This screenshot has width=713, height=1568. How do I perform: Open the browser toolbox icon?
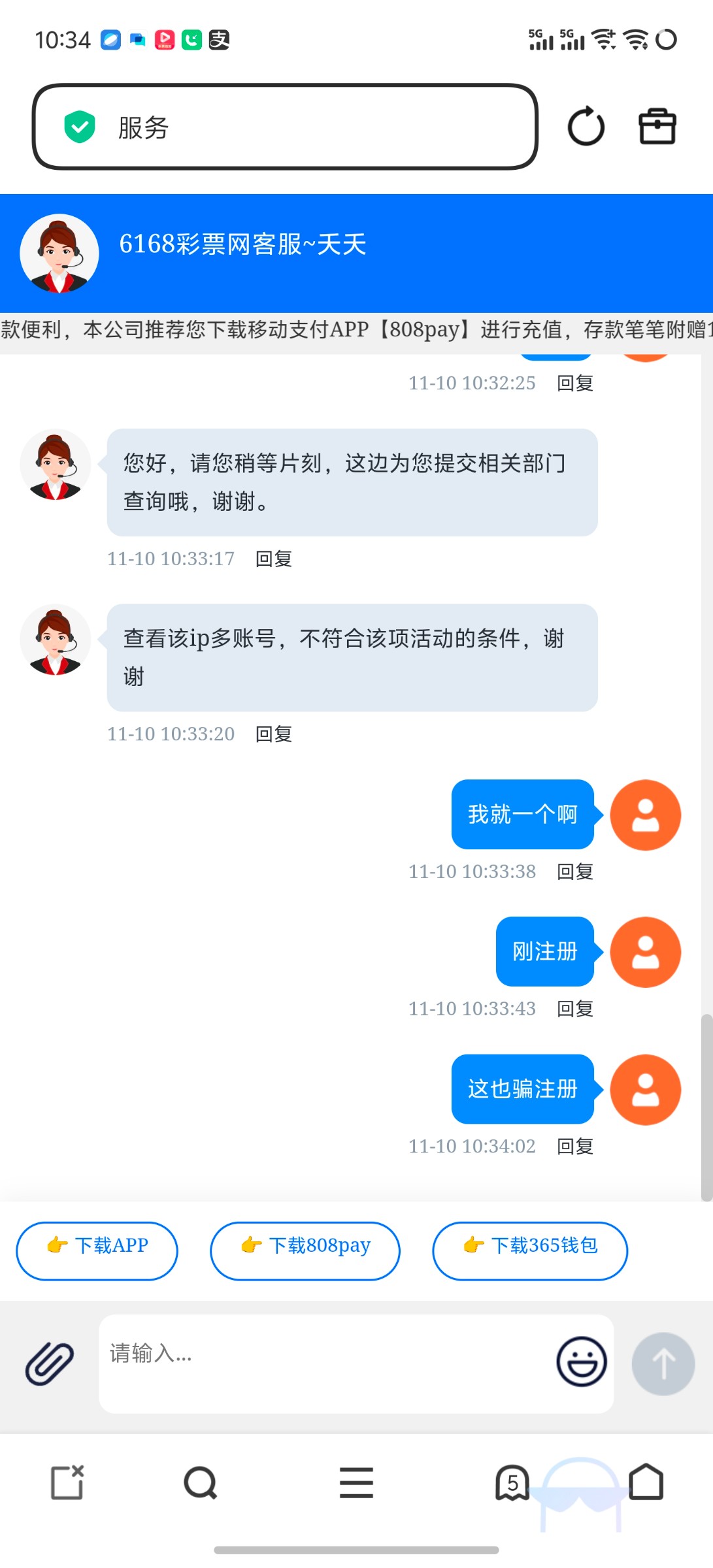tap(657, 127)
